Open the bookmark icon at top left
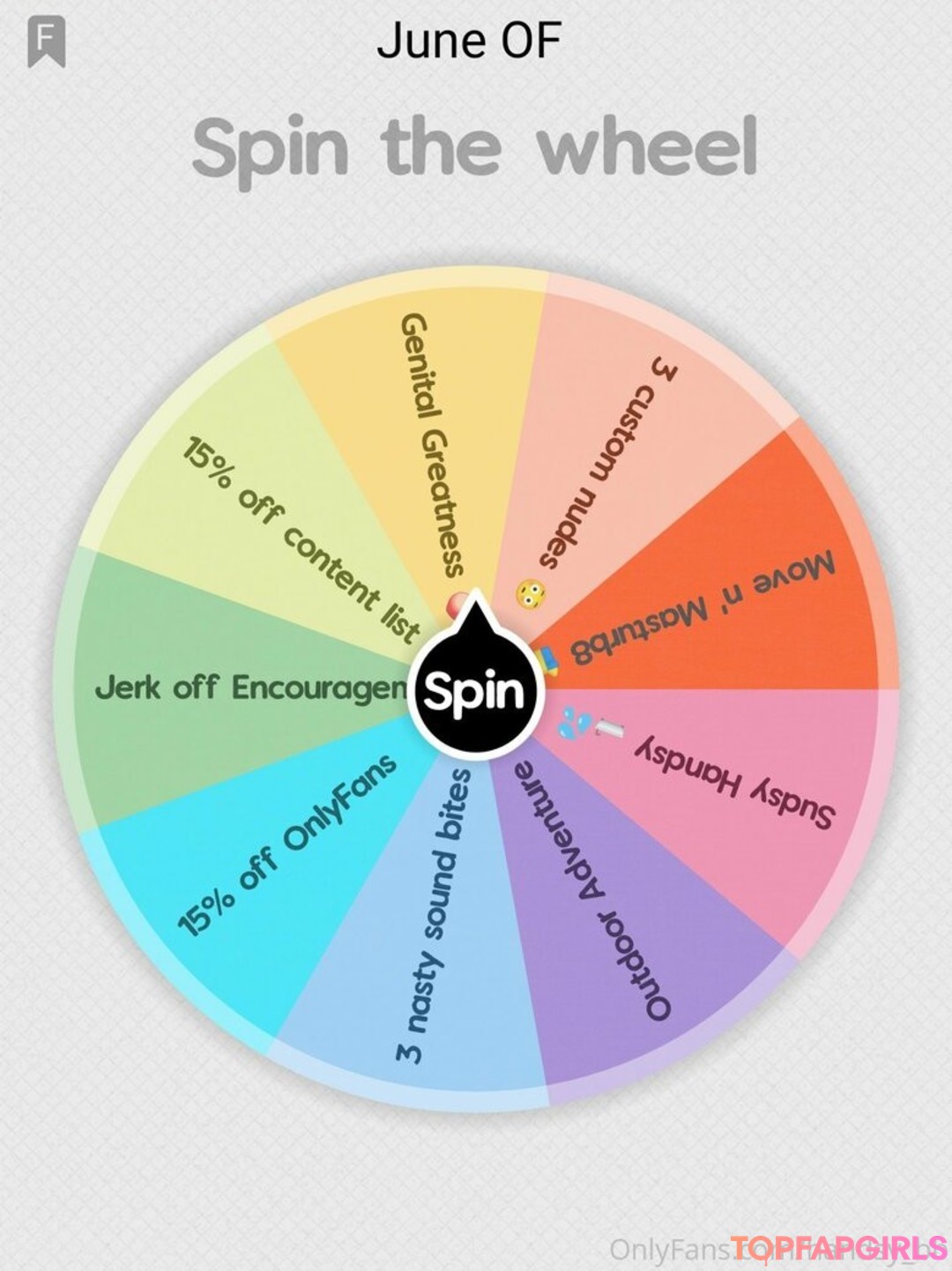This screenshot has width=952, height=1271. (x=46, y=42)
